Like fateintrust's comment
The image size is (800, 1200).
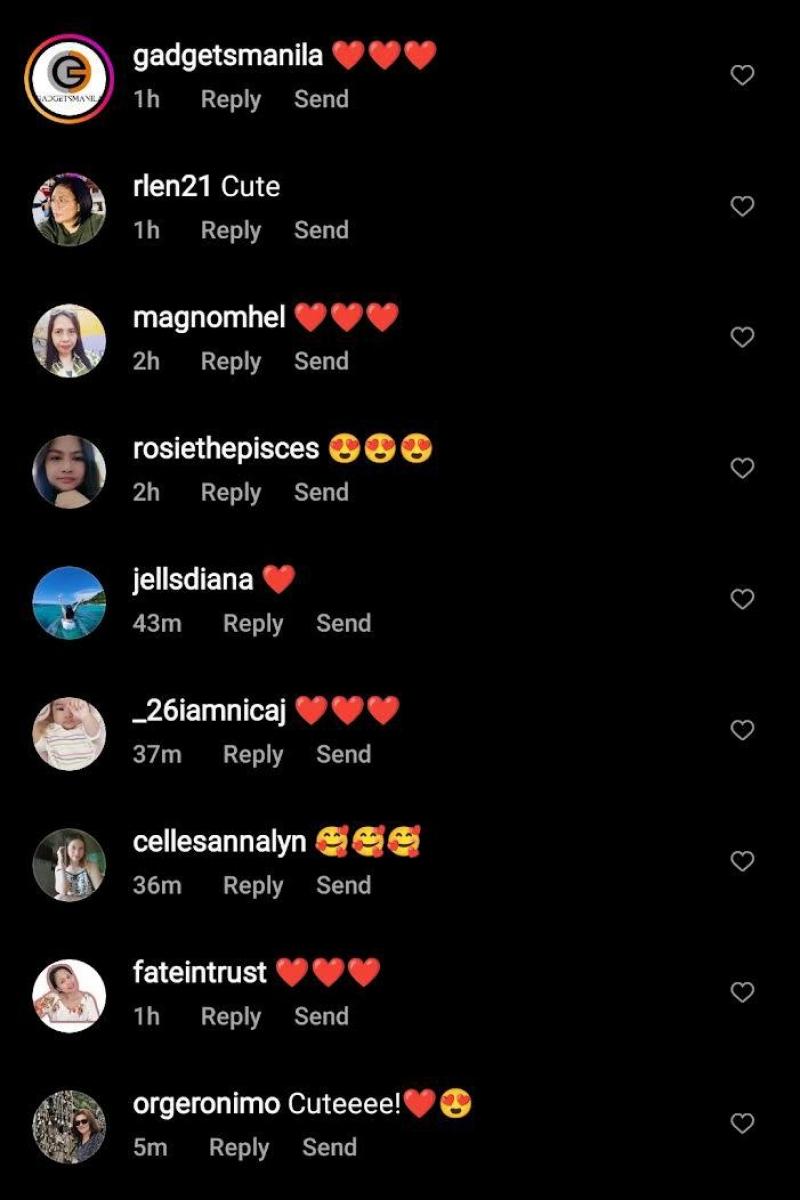(x=742, y=992)
